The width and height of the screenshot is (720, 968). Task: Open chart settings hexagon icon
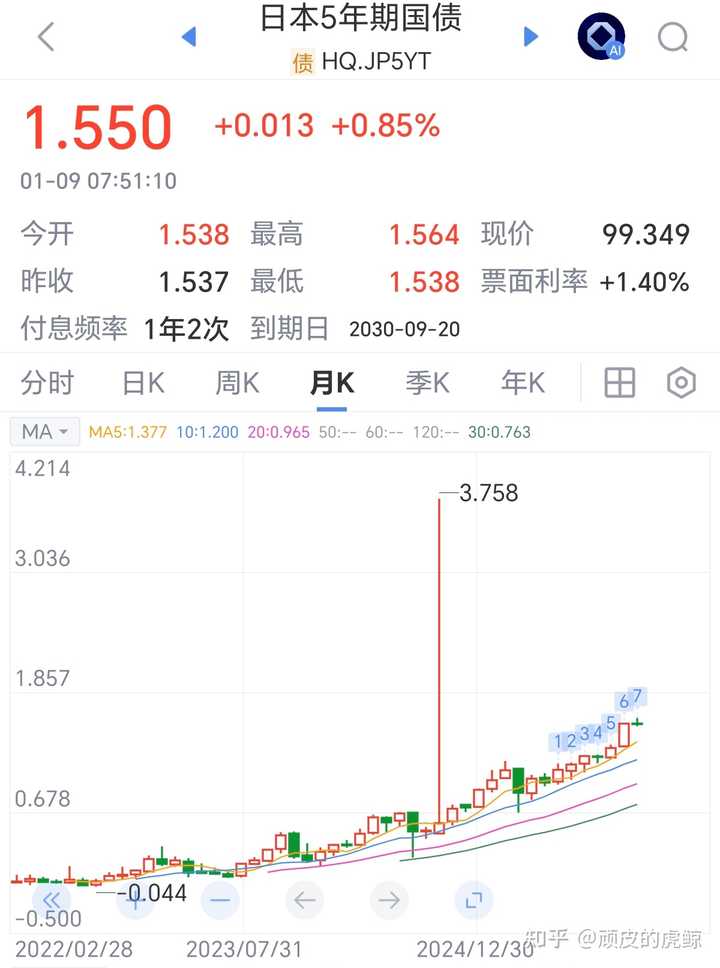681,382
